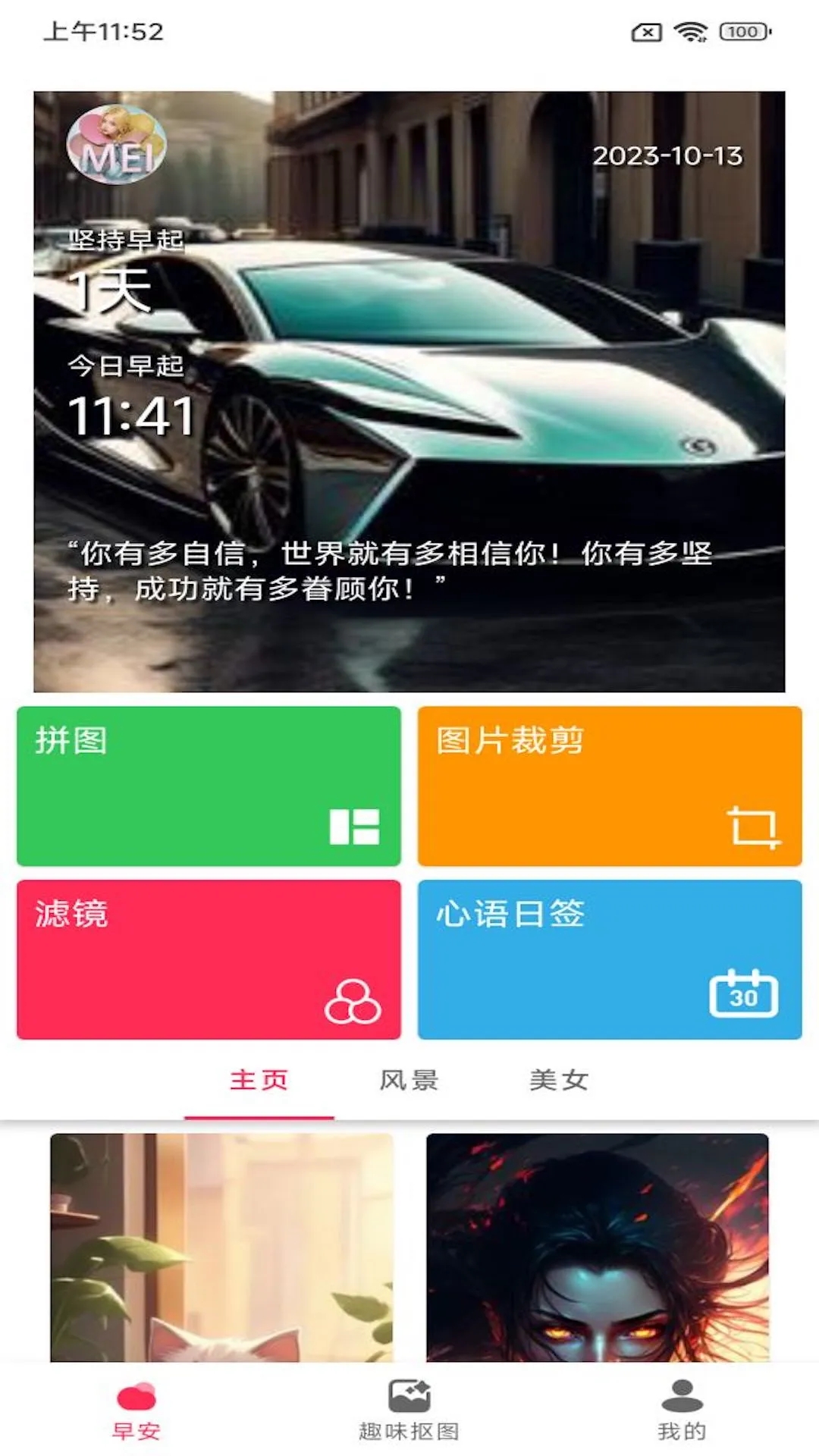
Task: Open the 滤镜 filter tool
Action: (x=209, y=959)
